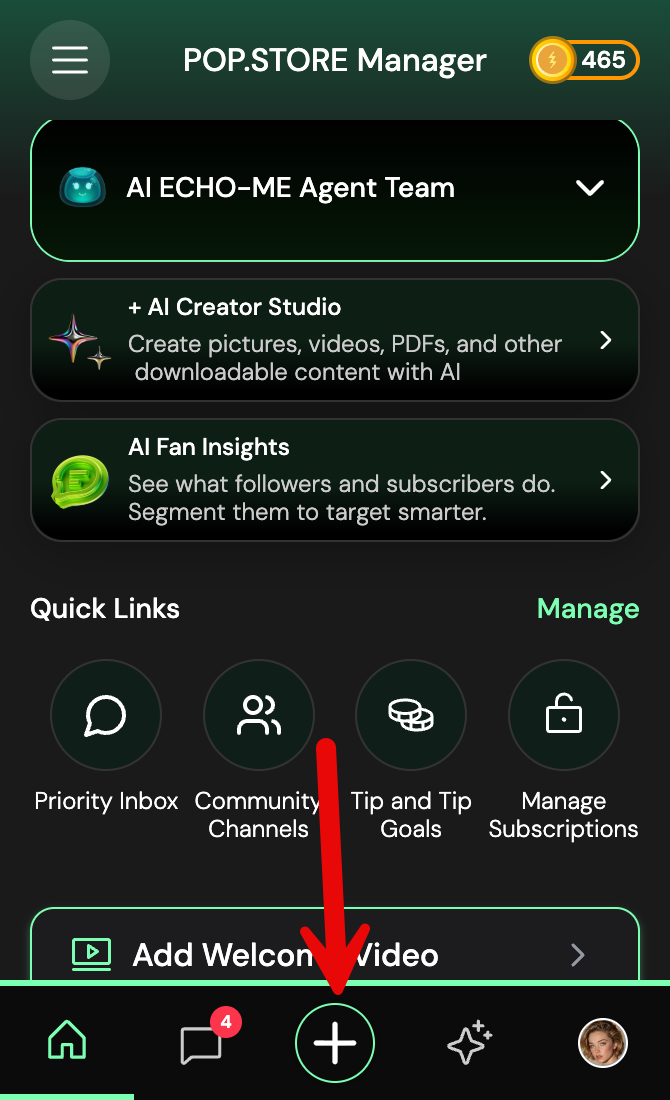
Task: Open AI Creator Studio
Action: coord(334,340)
